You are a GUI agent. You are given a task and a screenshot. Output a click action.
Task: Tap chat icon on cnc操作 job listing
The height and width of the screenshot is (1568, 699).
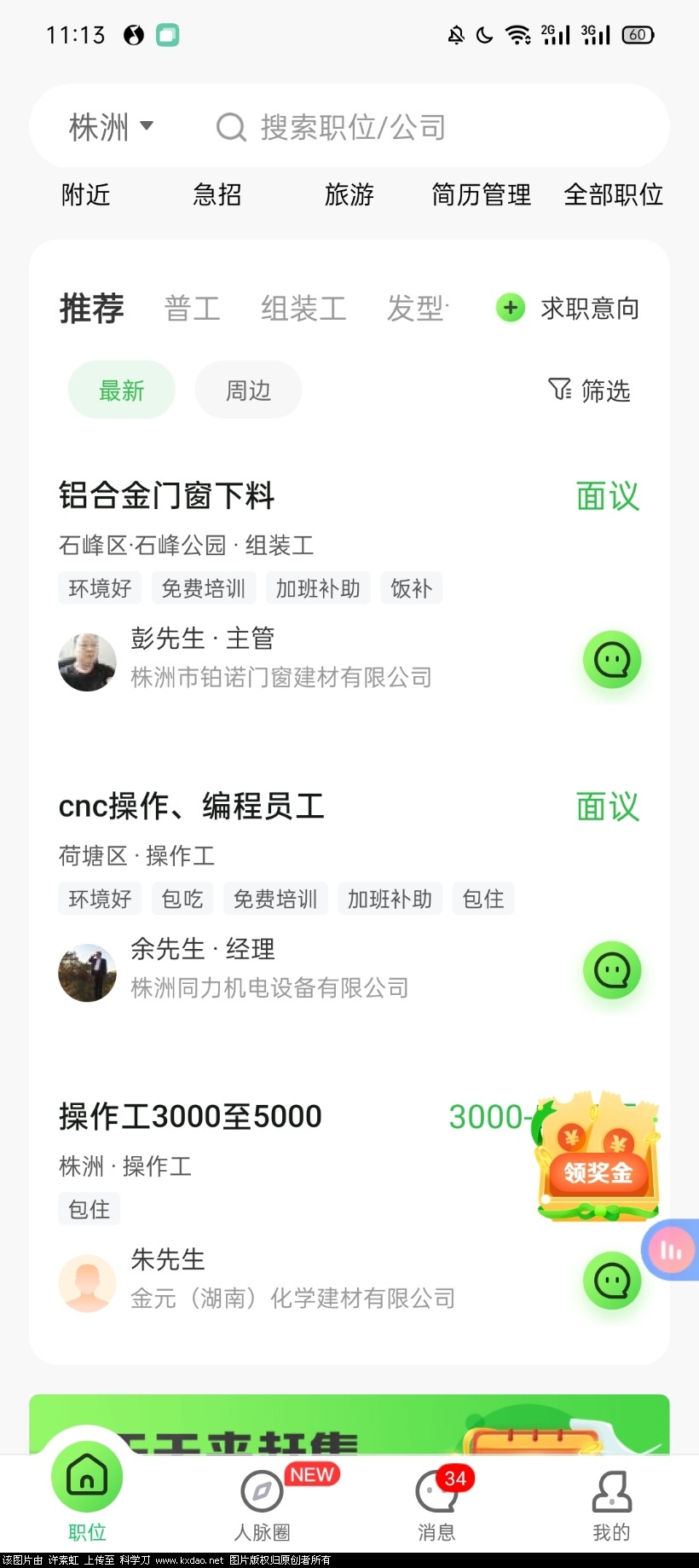(611, 969)
